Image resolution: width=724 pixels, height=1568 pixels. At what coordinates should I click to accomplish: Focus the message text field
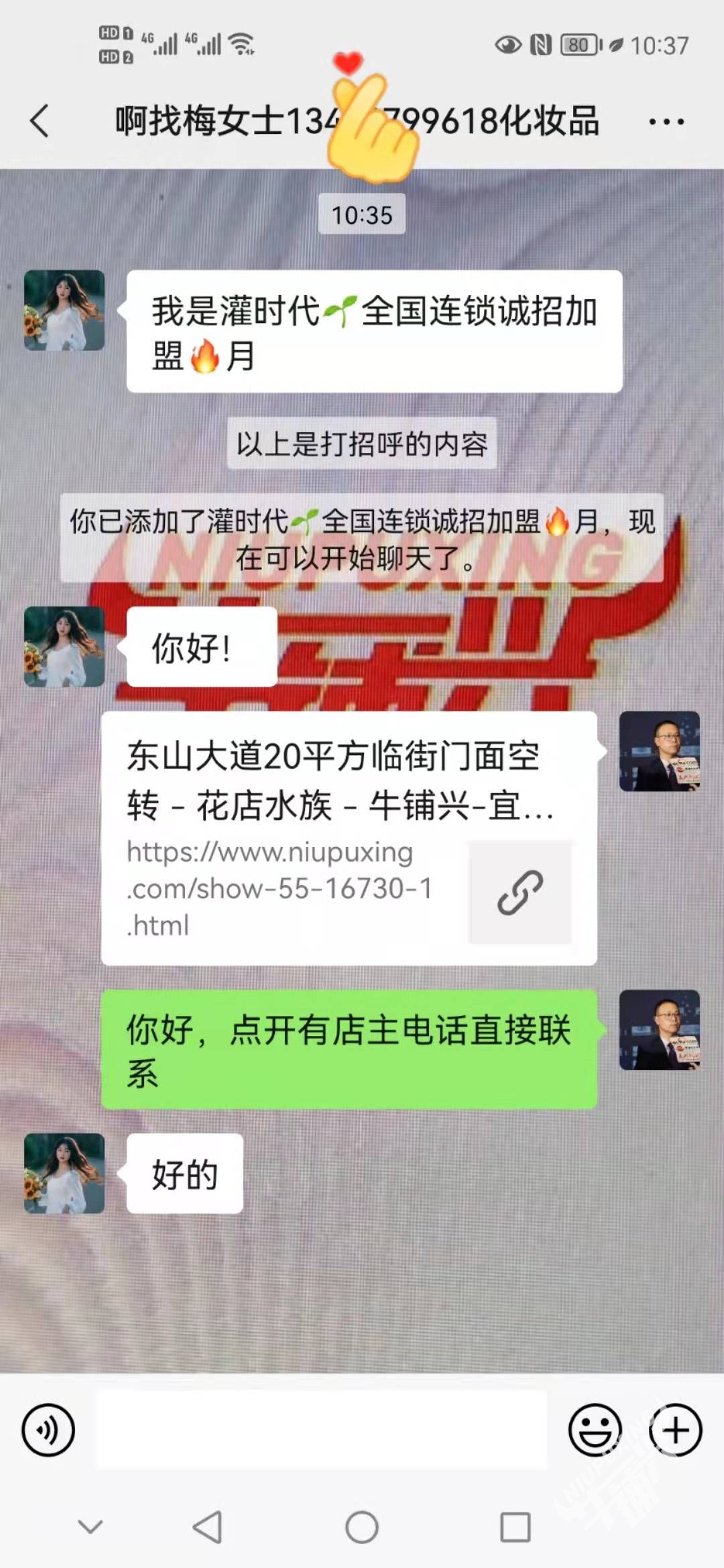point(322,1429)
